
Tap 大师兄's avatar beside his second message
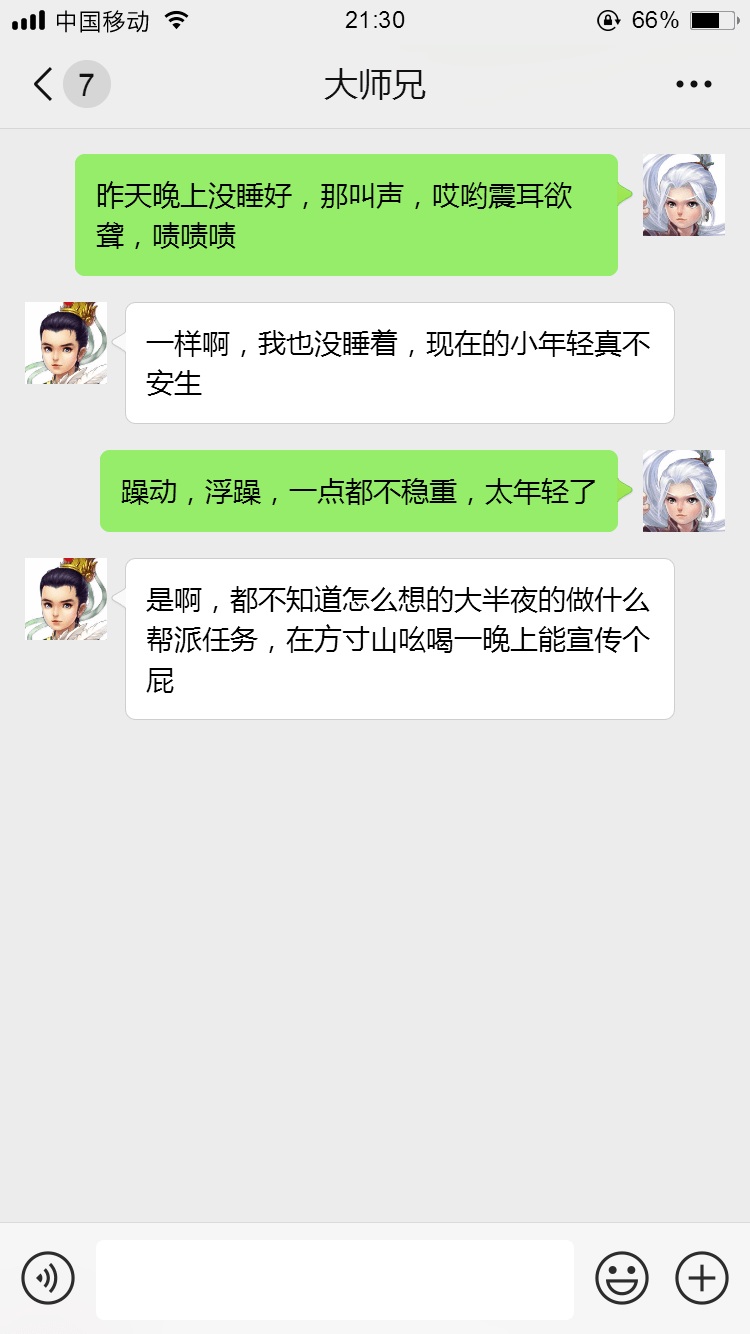[x=65, y=599]
